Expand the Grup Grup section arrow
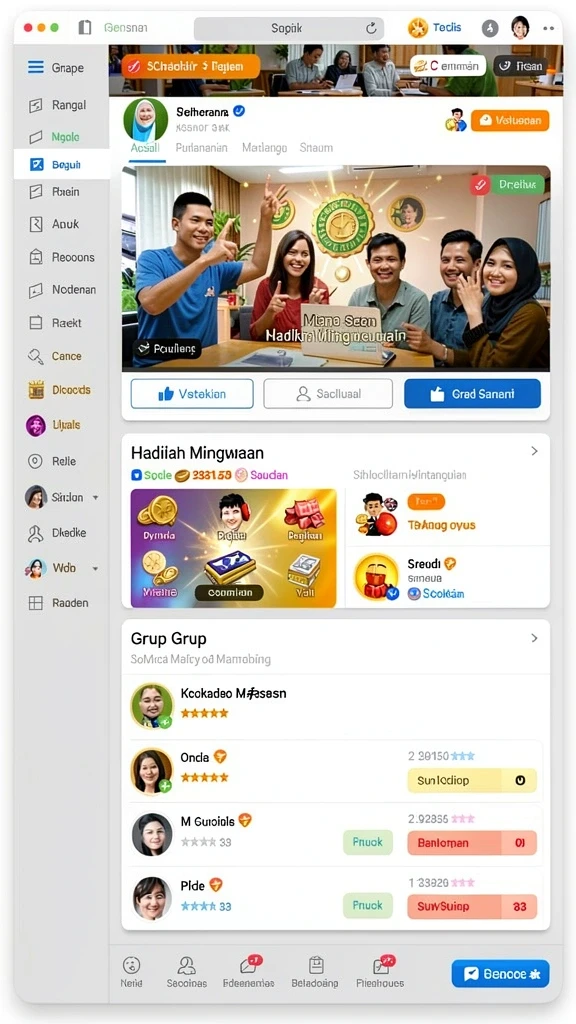576x1024 pixels. 534,638
